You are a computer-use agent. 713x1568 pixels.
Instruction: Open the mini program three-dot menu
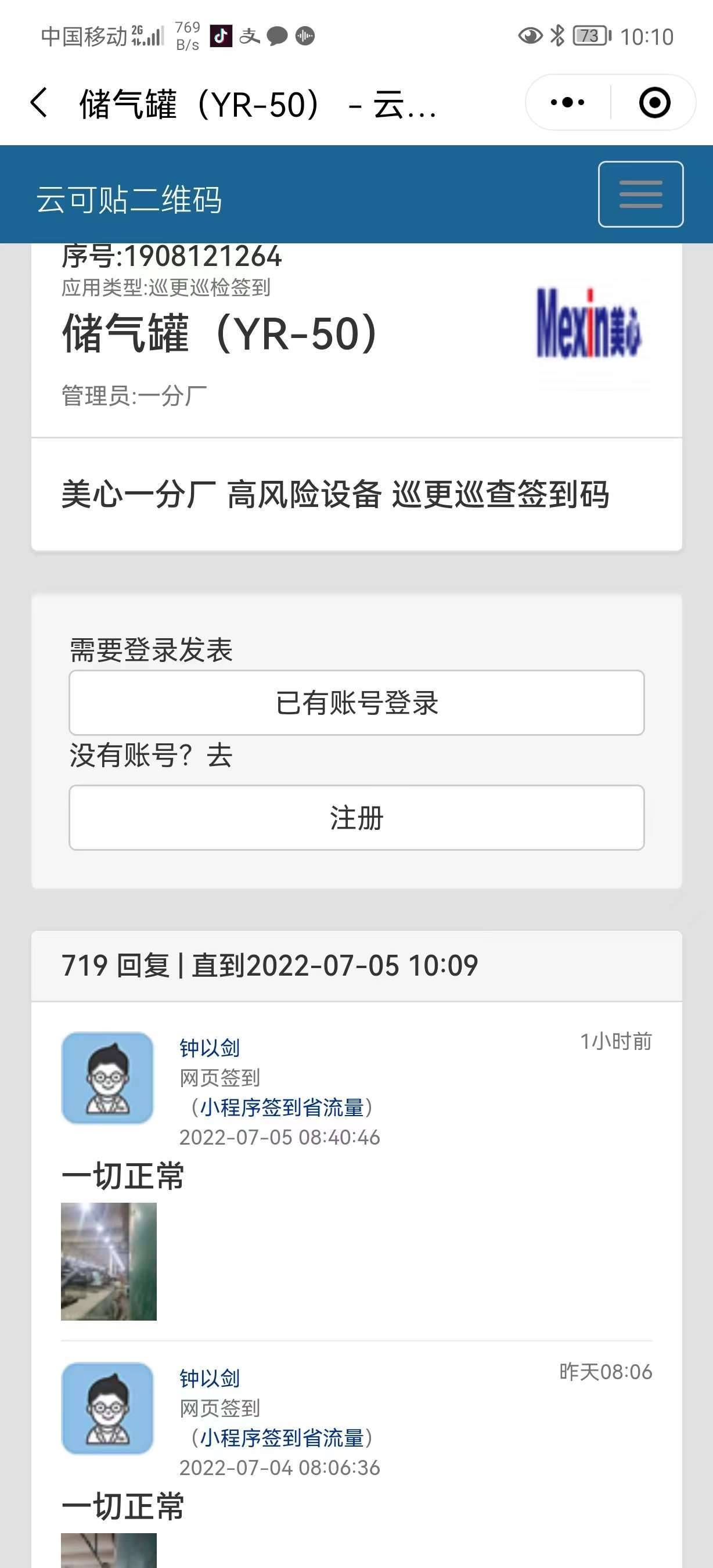[x=568, y=102]
